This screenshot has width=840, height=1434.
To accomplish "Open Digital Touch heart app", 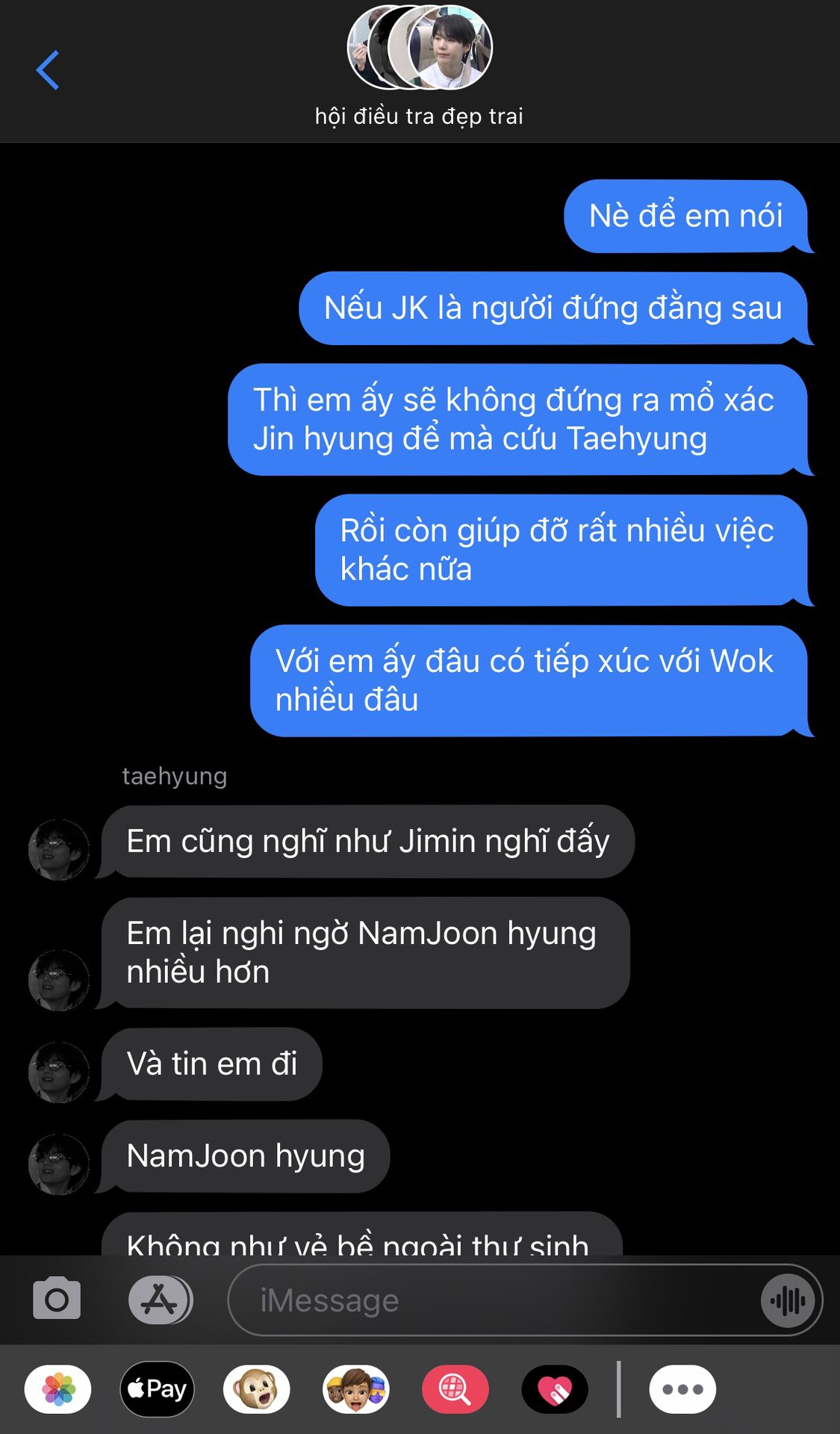I will pos(555,1389).
